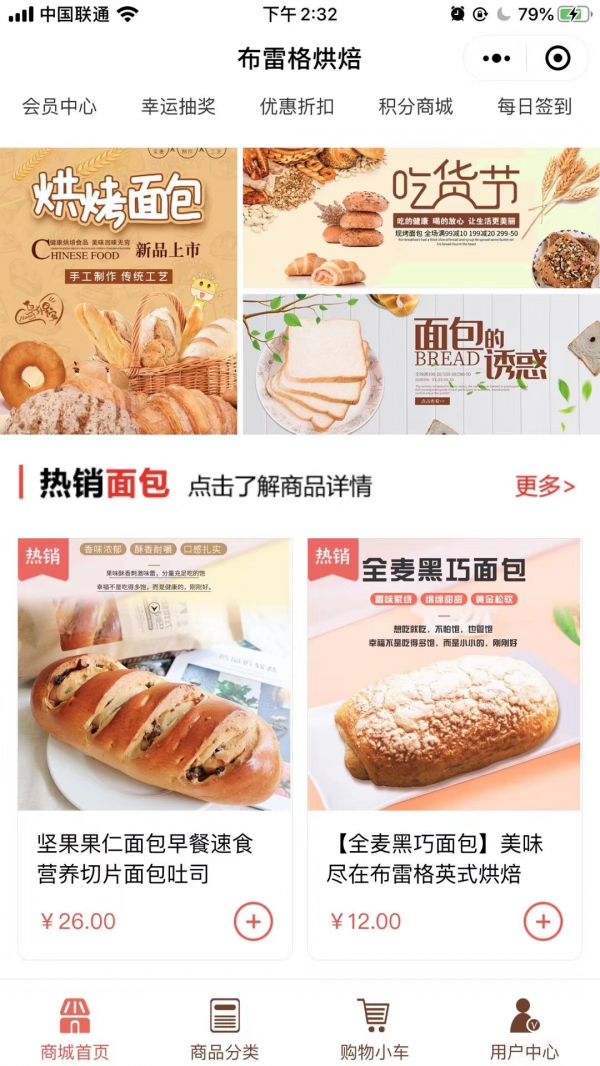600x1066 pixels.
Task: Add the ¥26.00 nut bread to cart
Action: (253, 921)
